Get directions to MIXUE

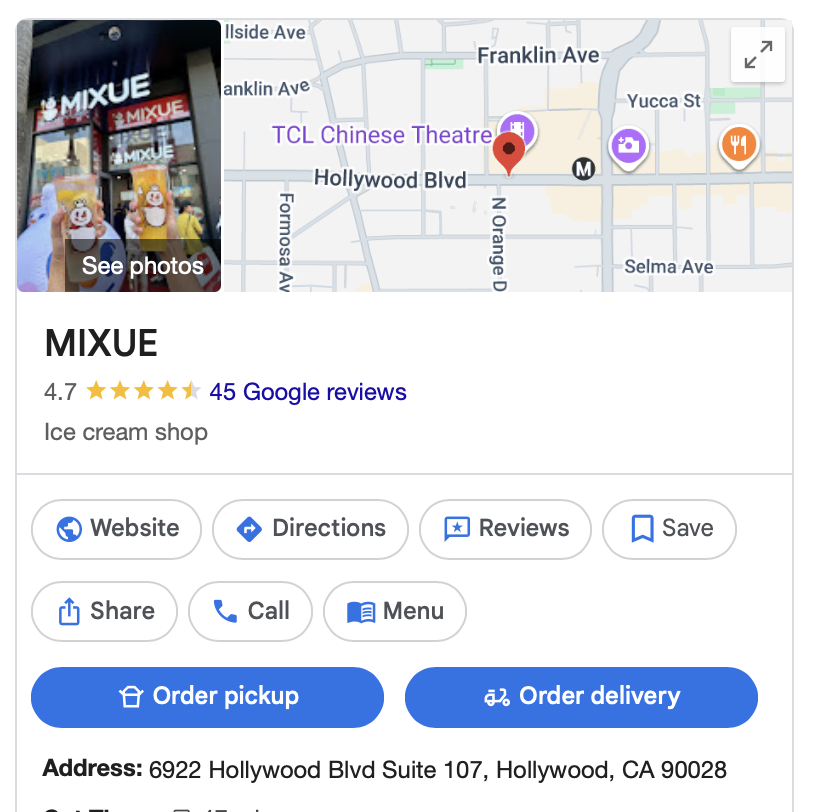point(310,528)
